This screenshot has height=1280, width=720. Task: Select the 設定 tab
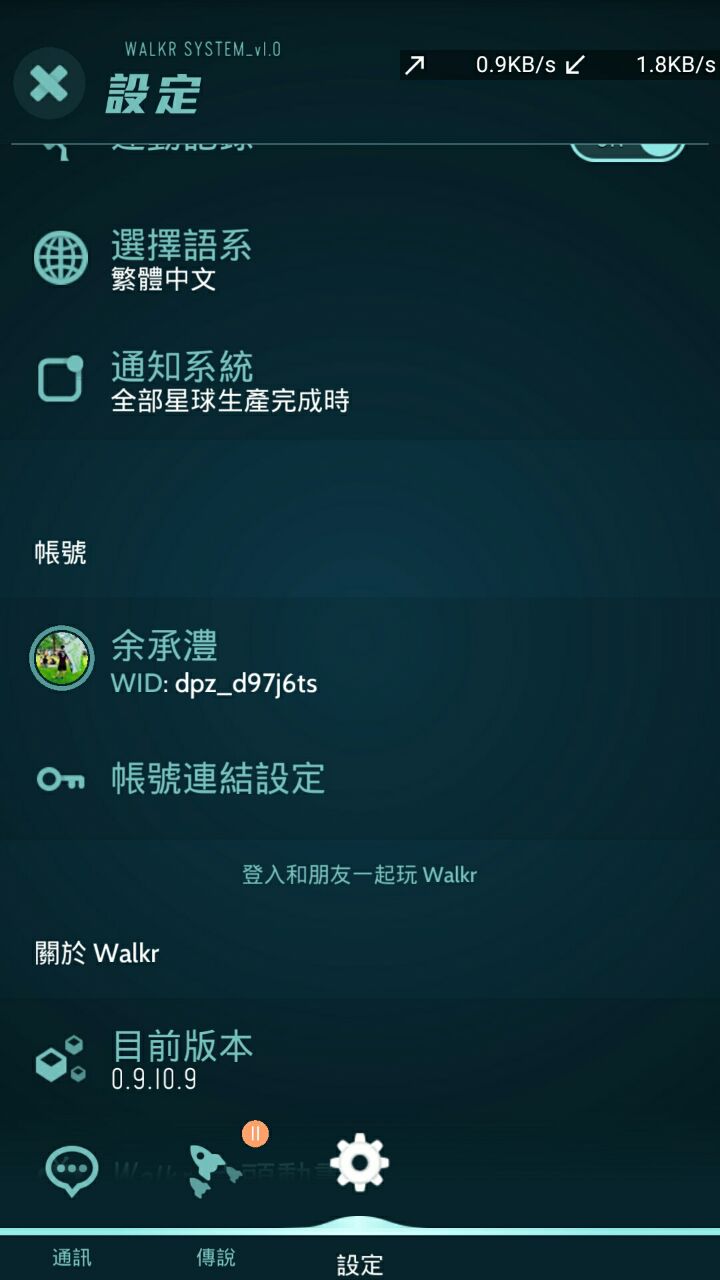[x=359, y=1190]
